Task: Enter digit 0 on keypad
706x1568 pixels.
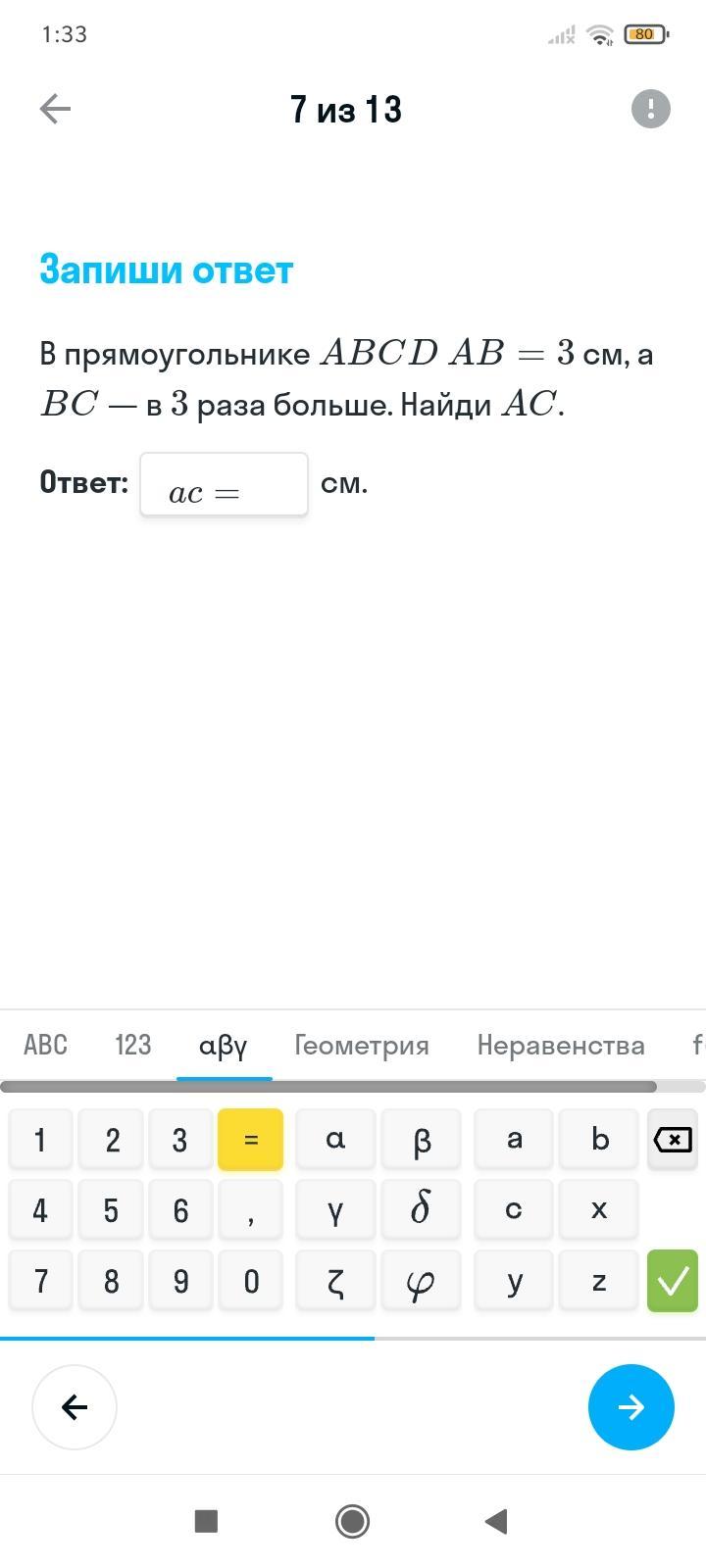Action: click(250, 1281)
